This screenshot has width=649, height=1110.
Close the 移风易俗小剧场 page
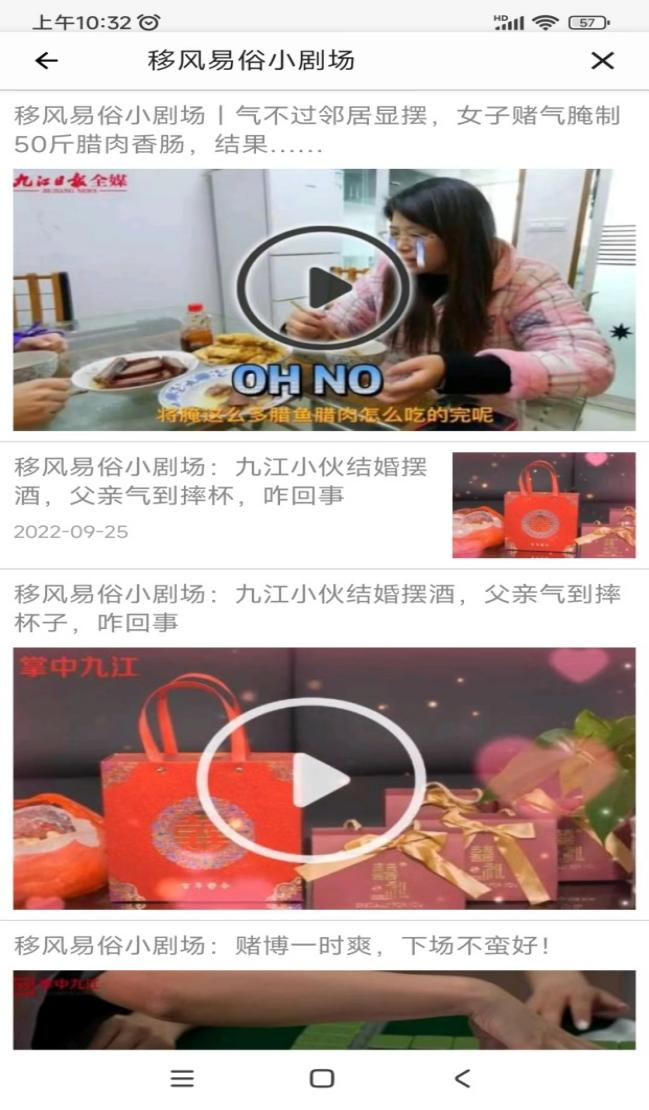[602, 61]
